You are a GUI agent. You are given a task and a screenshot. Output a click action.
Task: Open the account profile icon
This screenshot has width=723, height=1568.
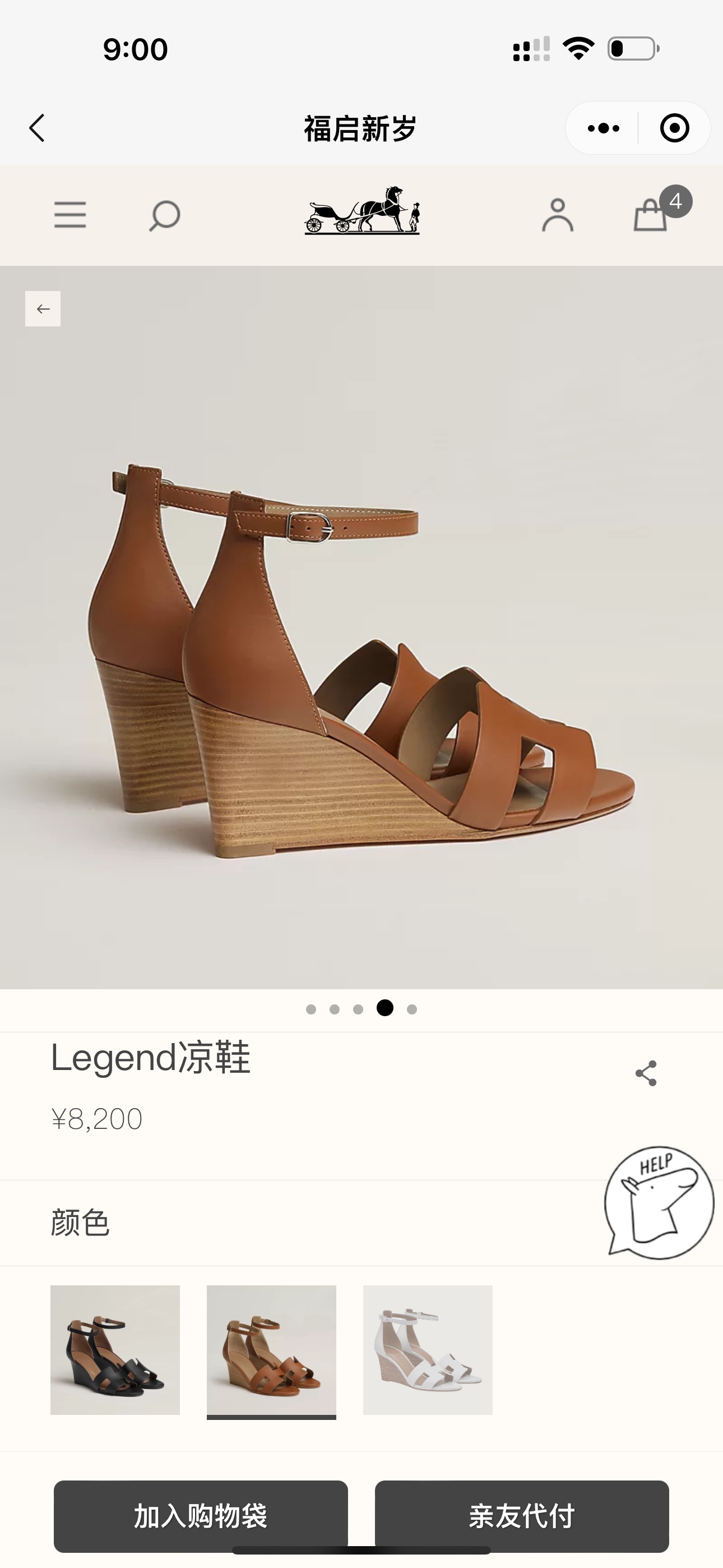click(558, 215)
